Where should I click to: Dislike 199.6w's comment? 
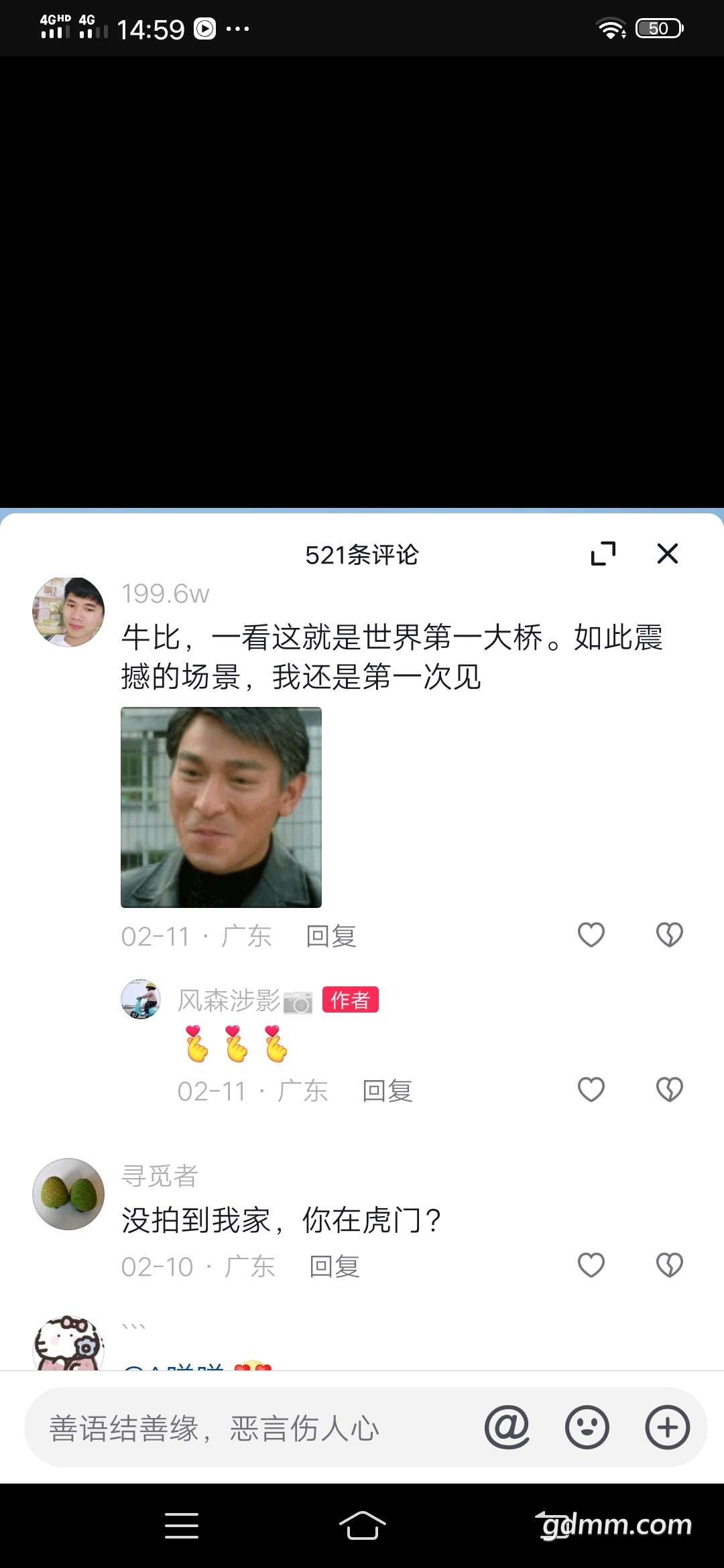click(669, 935)
